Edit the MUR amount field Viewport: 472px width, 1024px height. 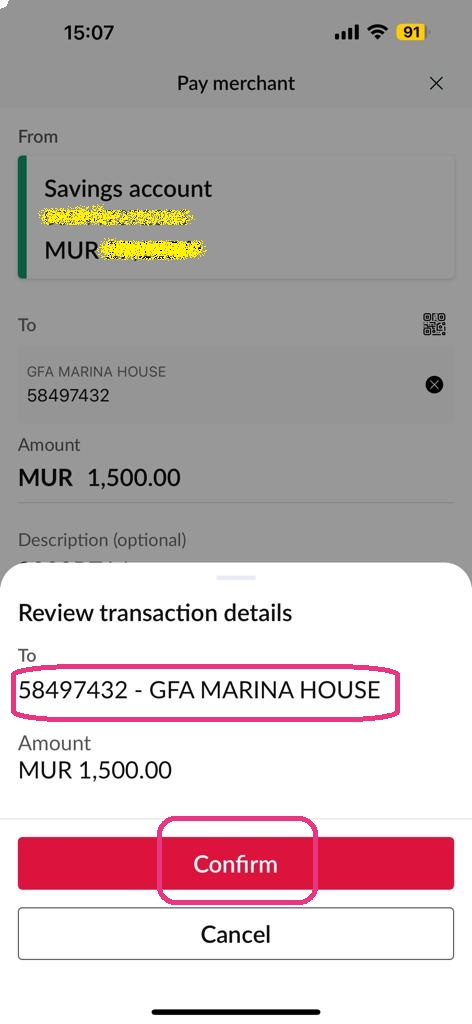[236, 478]
